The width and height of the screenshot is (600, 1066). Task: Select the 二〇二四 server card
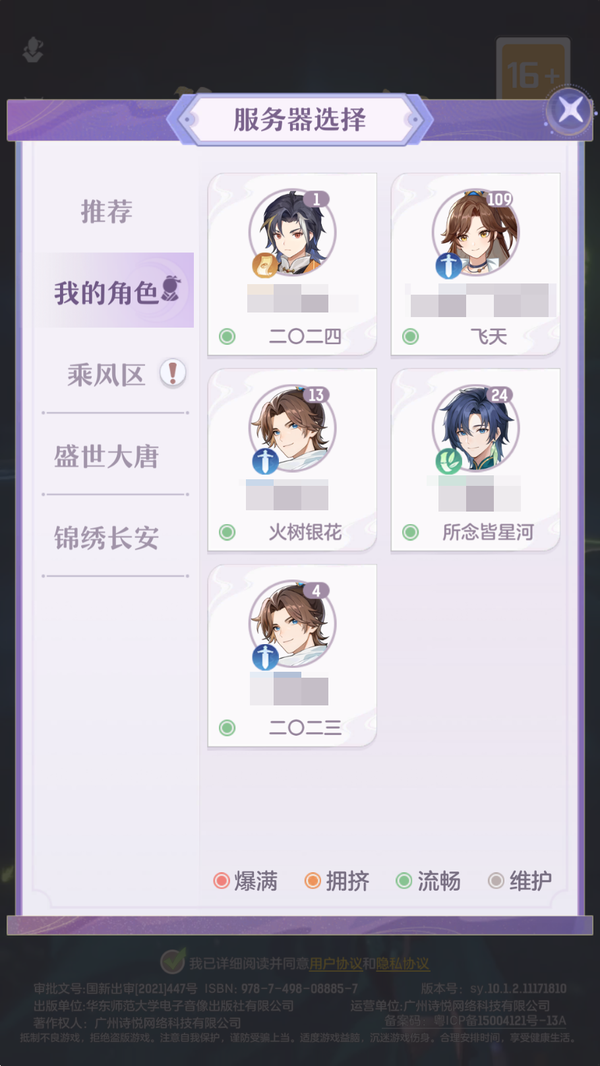pos(292,264)
